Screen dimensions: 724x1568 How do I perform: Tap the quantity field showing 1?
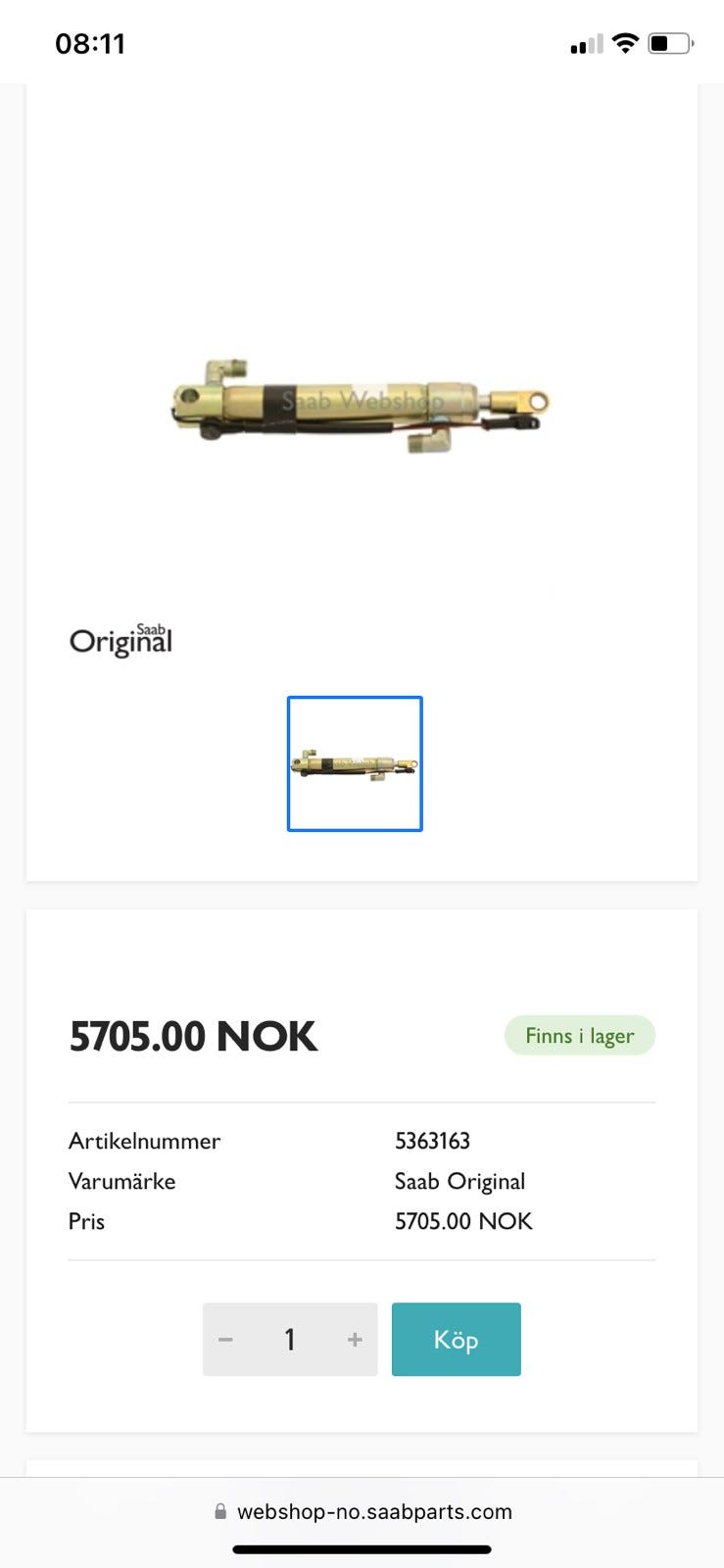click(290, 1339)
